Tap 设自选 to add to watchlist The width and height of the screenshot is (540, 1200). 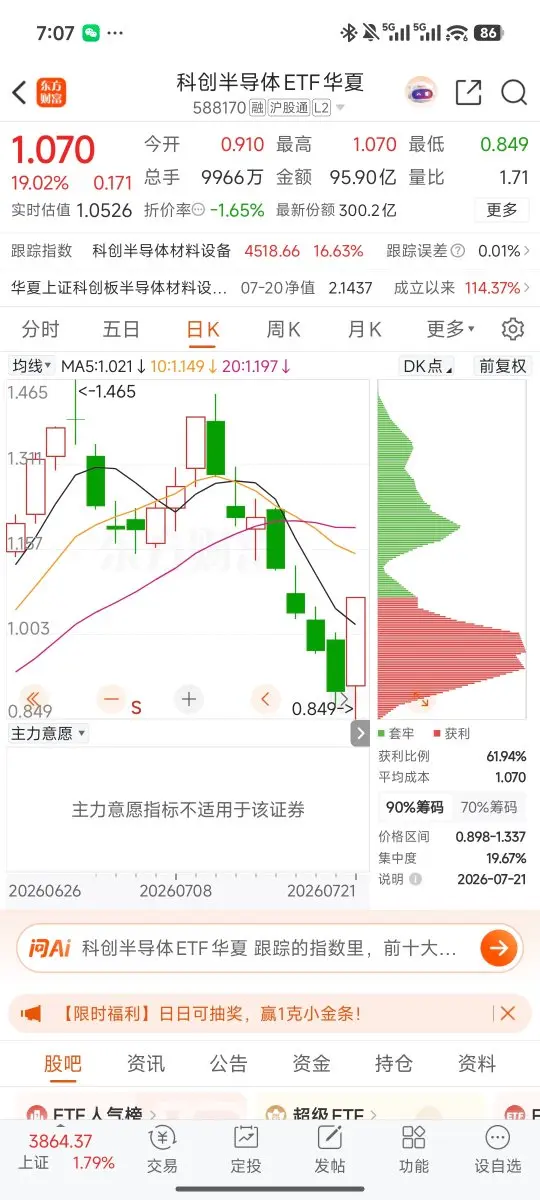[497, 1150]
